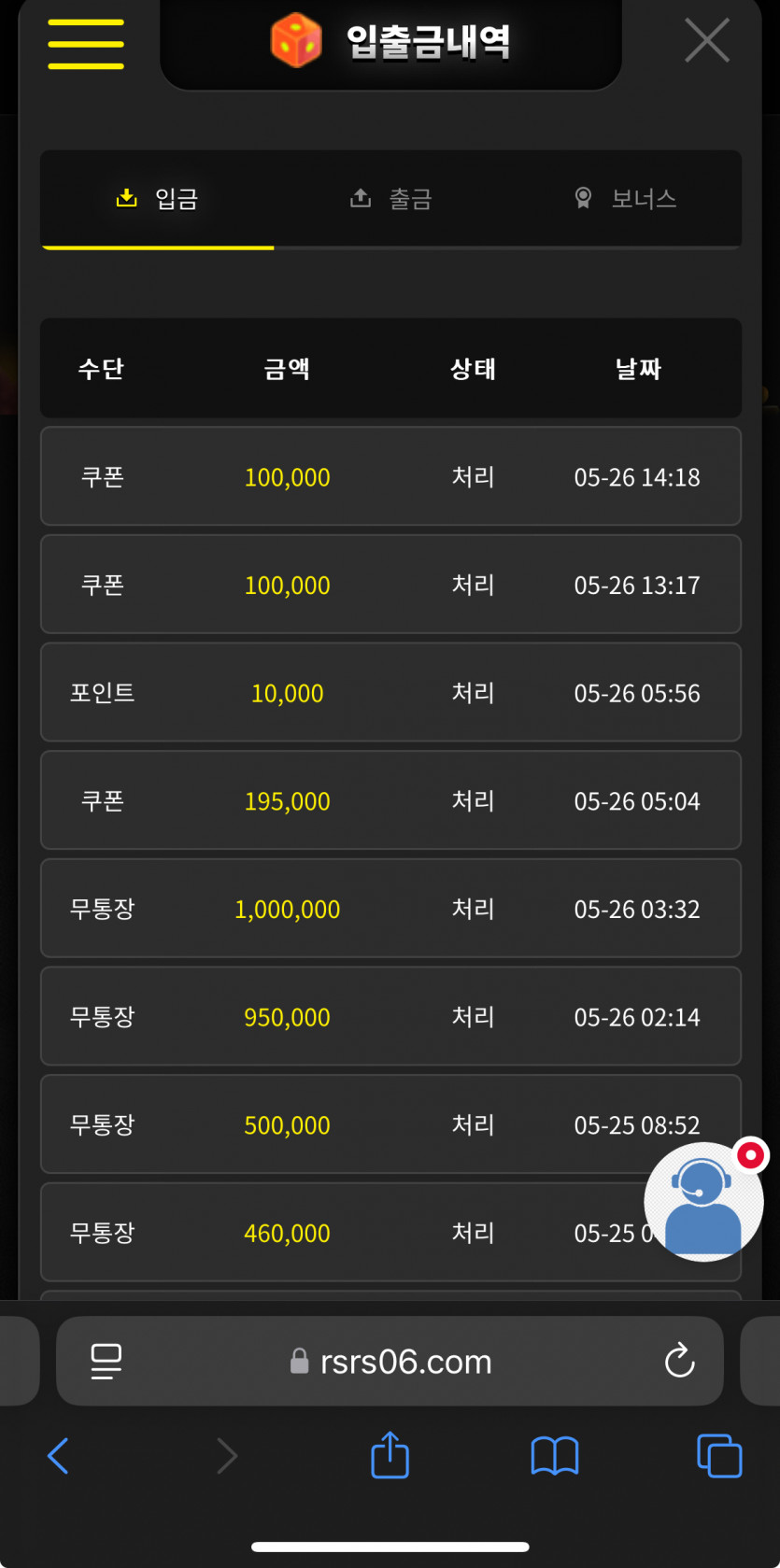
Task: Close the 입출금내역 panel
Action: [707, 41]
